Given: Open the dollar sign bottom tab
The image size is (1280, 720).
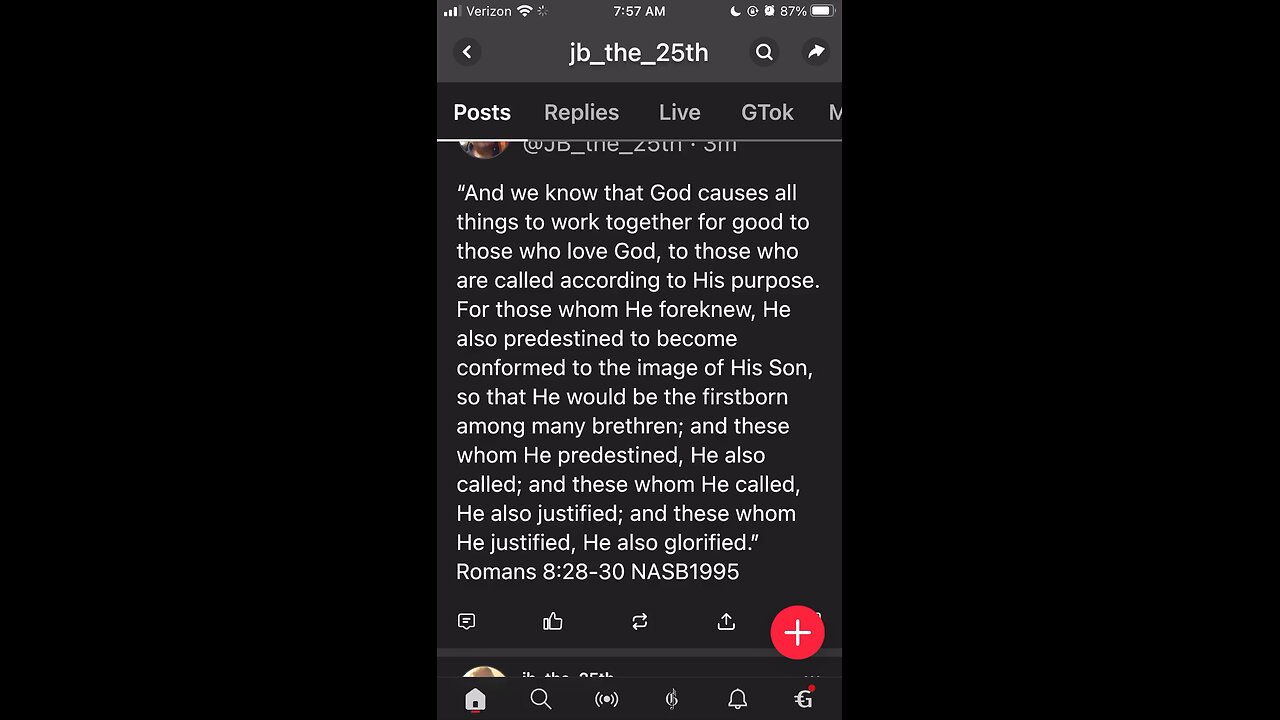Looking at the screenshot, I should 672,699.
